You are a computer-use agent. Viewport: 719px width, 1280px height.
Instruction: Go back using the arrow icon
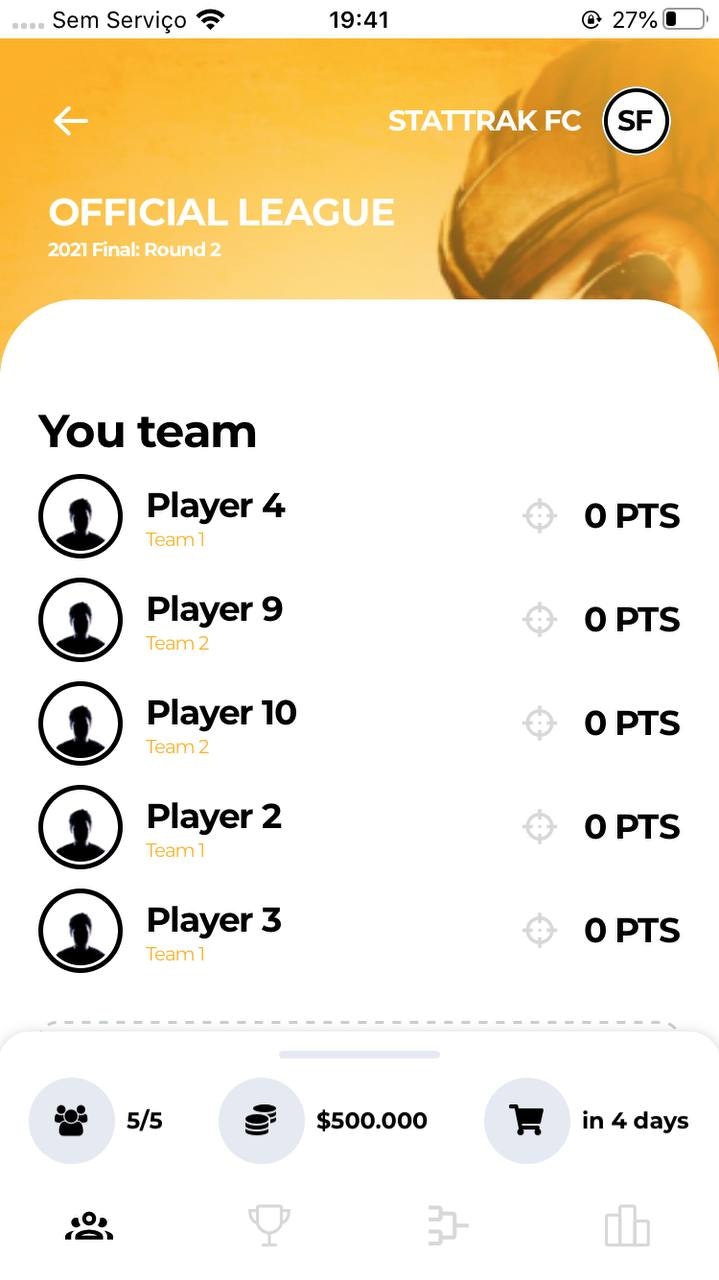pyautogui.click(x=71, y=121)
